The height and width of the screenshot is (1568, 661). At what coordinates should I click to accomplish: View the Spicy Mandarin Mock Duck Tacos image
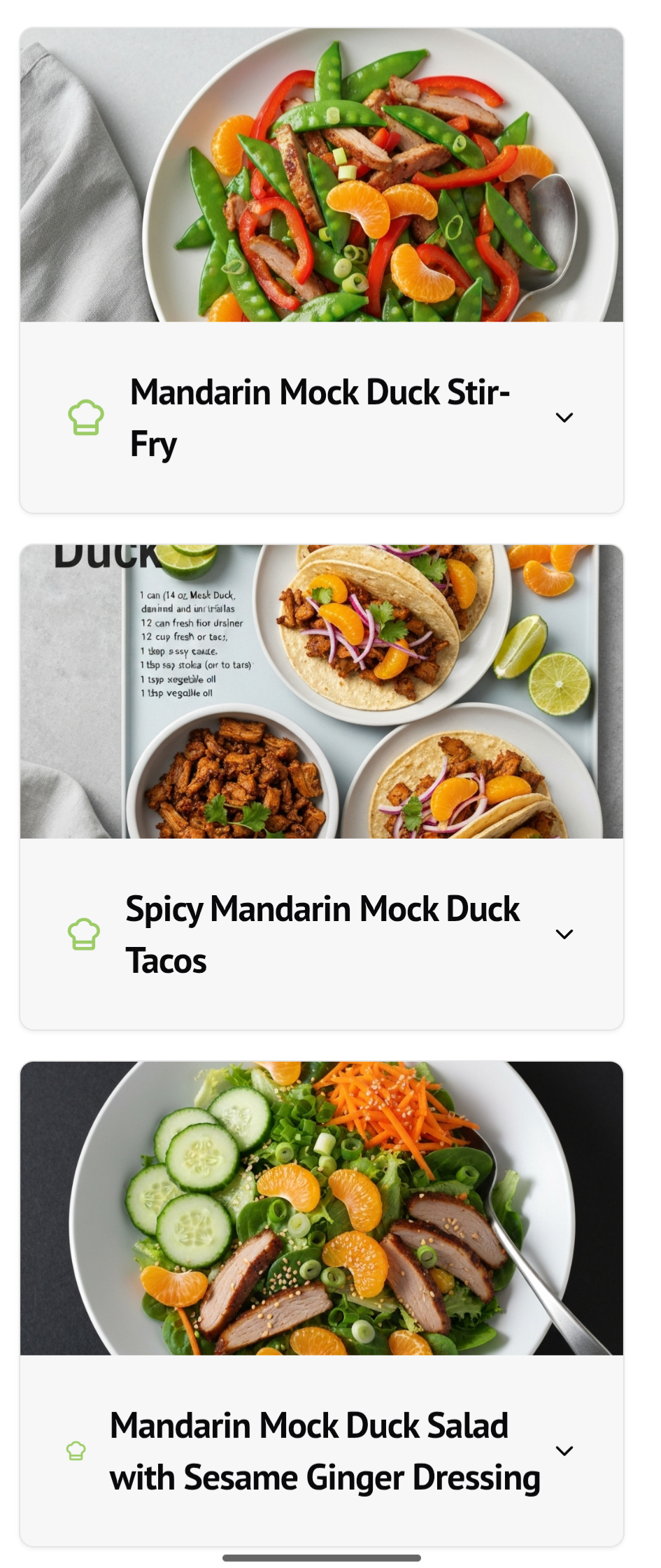(x=322, y=692)
